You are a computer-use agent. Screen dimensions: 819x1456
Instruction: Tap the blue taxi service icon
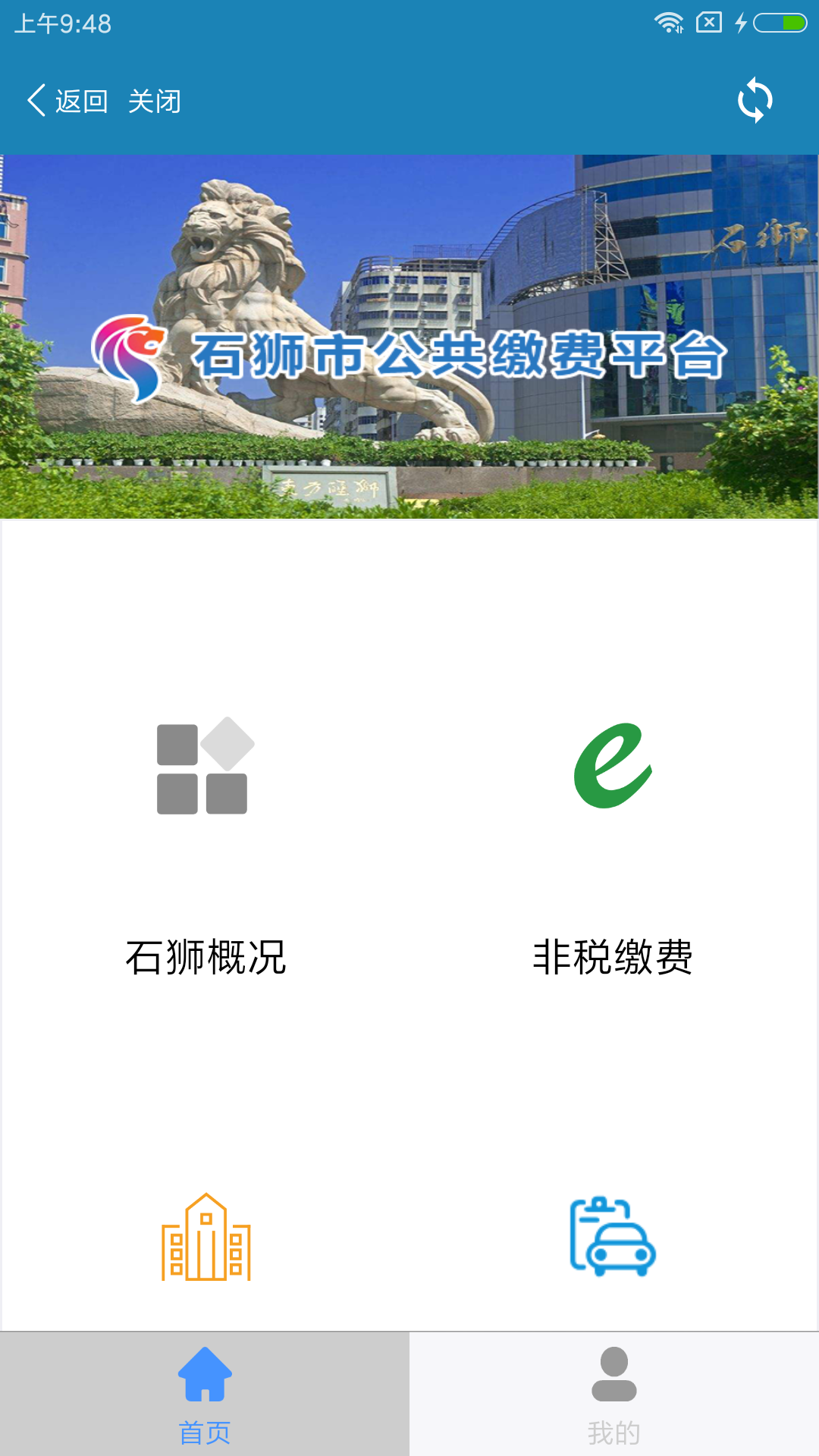(613, 1236)
